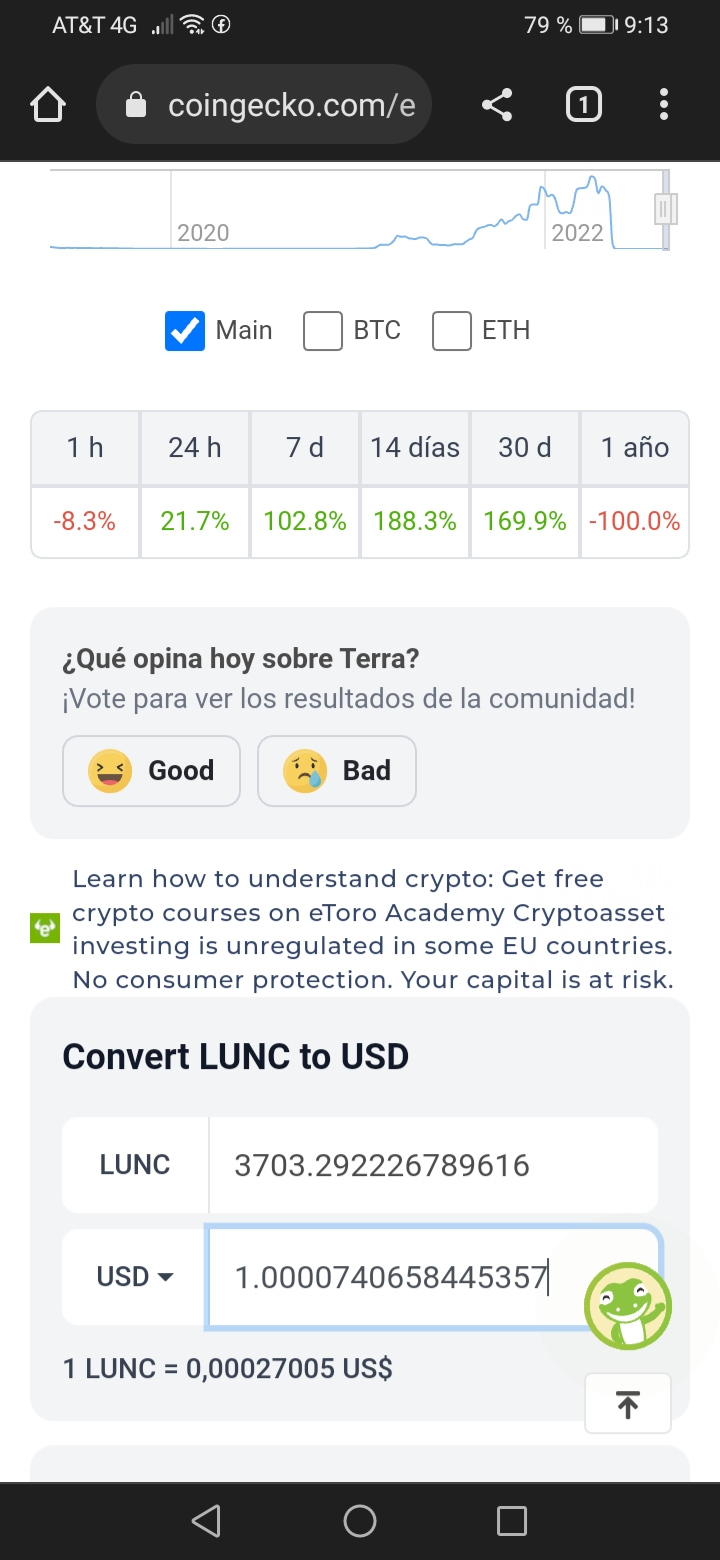The height and width of the screenshot is (1560, 720).
Task: Open recent apps from the navigation bar
Action: tap(511, 1521)
